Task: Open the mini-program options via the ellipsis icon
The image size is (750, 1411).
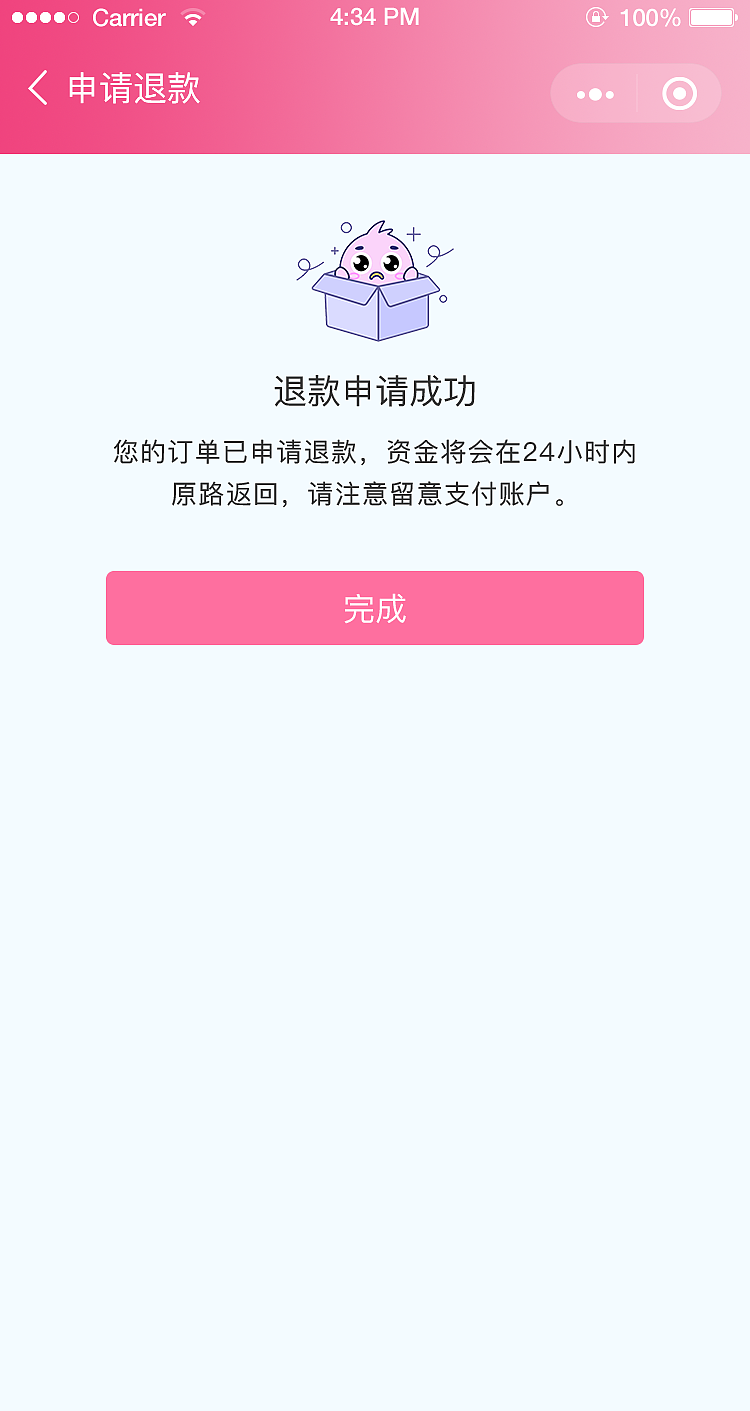Action: pyautogui.click(x=595, y=93)
